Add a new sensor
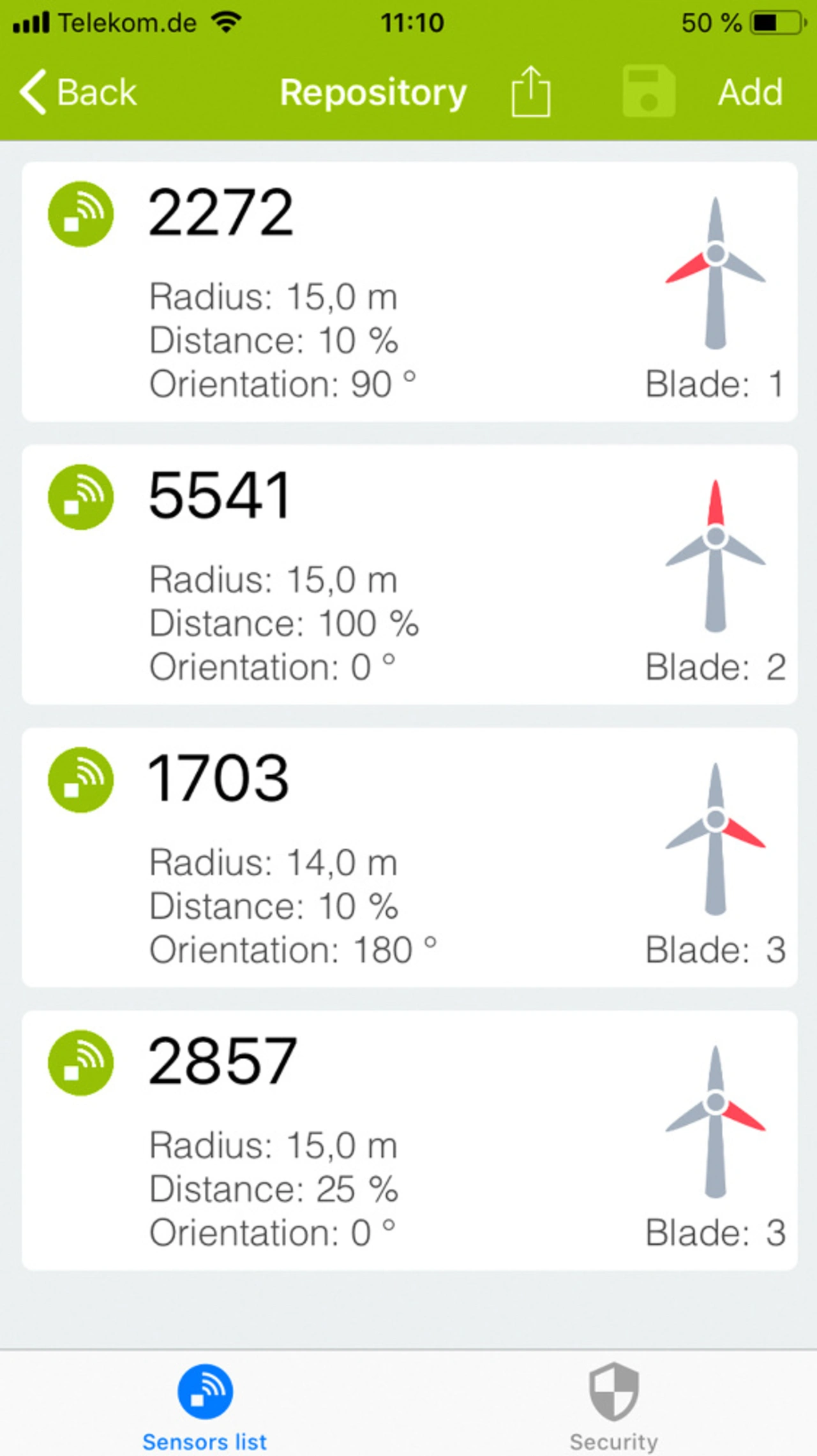817x1456 pixels. tap(750, 93)
